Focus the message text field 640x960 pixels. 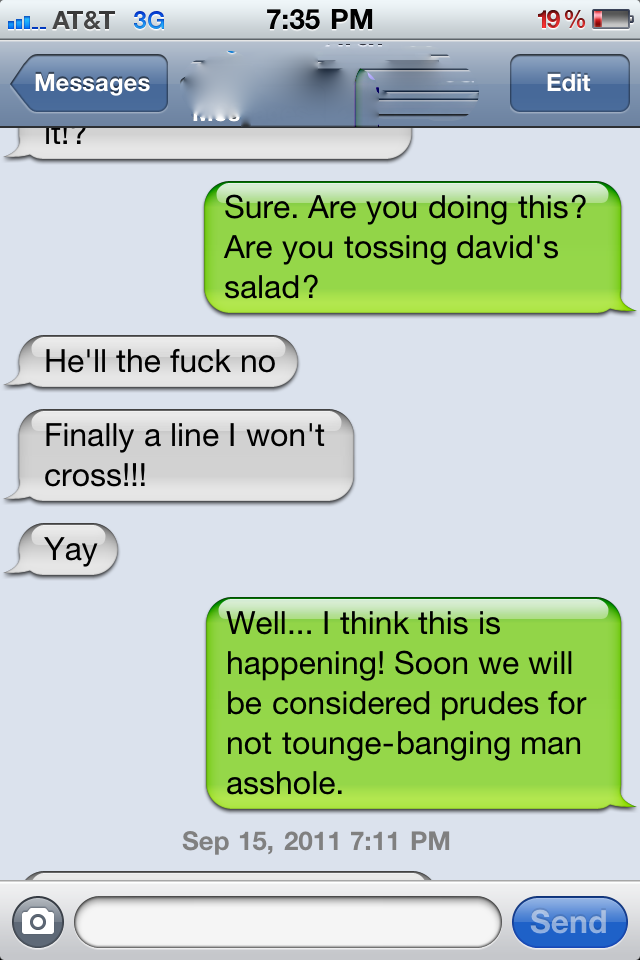tap(288, 921)
